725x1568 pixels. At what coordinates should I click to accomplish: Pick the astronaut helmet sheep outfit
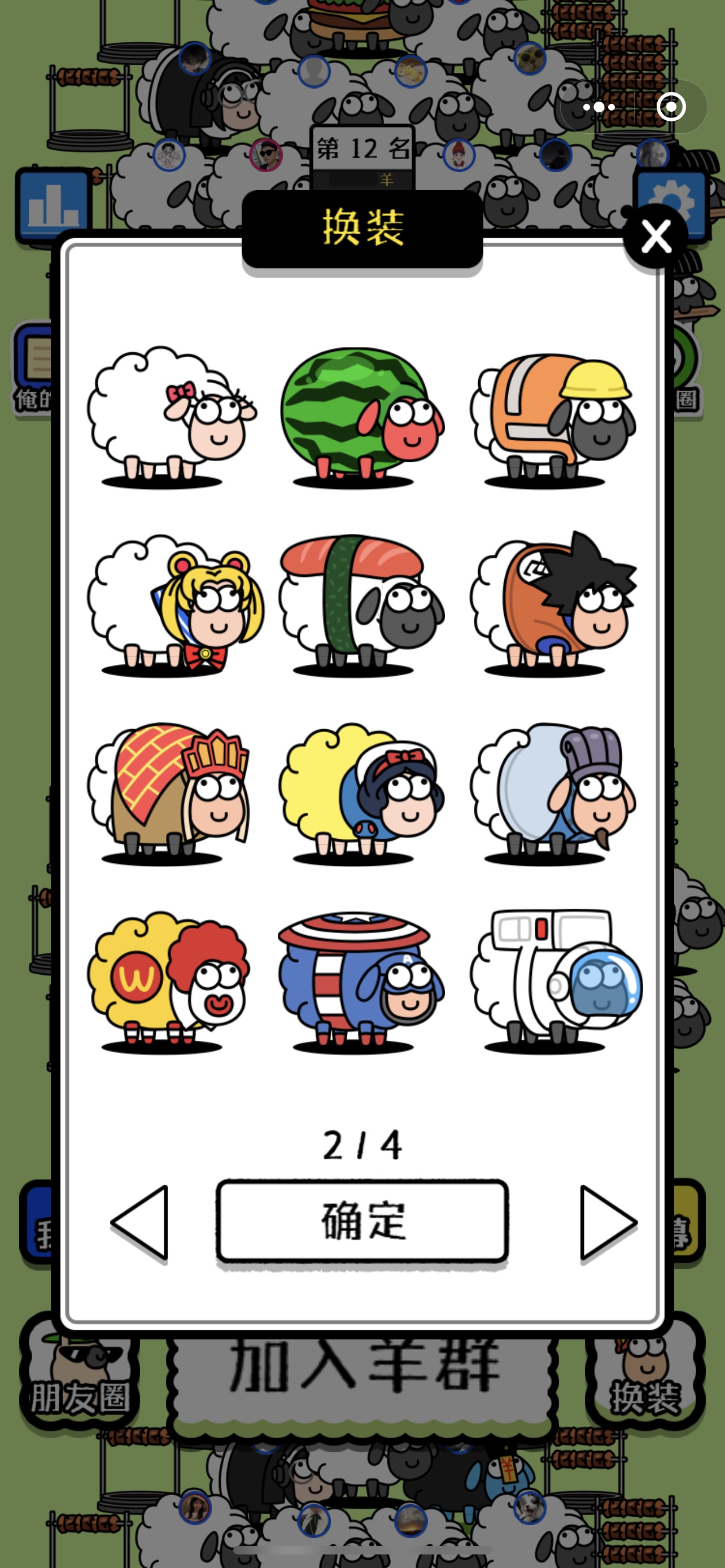coord(555,979)
